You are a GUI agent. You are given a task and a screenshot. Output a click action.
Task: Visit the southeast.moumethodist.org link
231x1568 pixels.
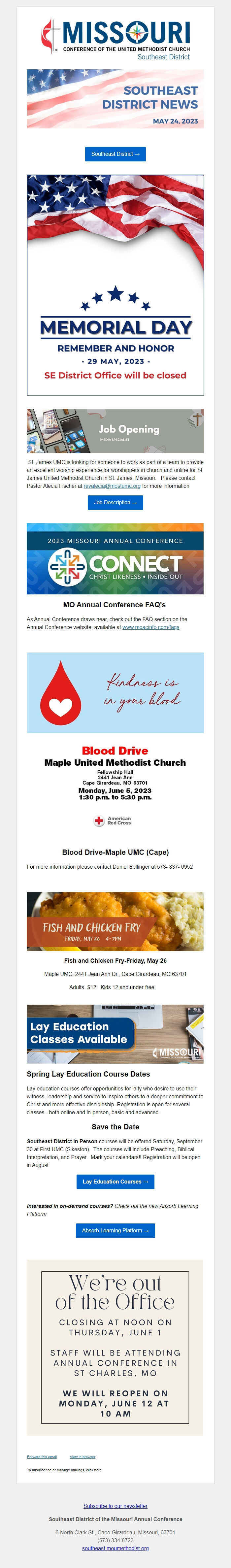tap(115, 1548)
